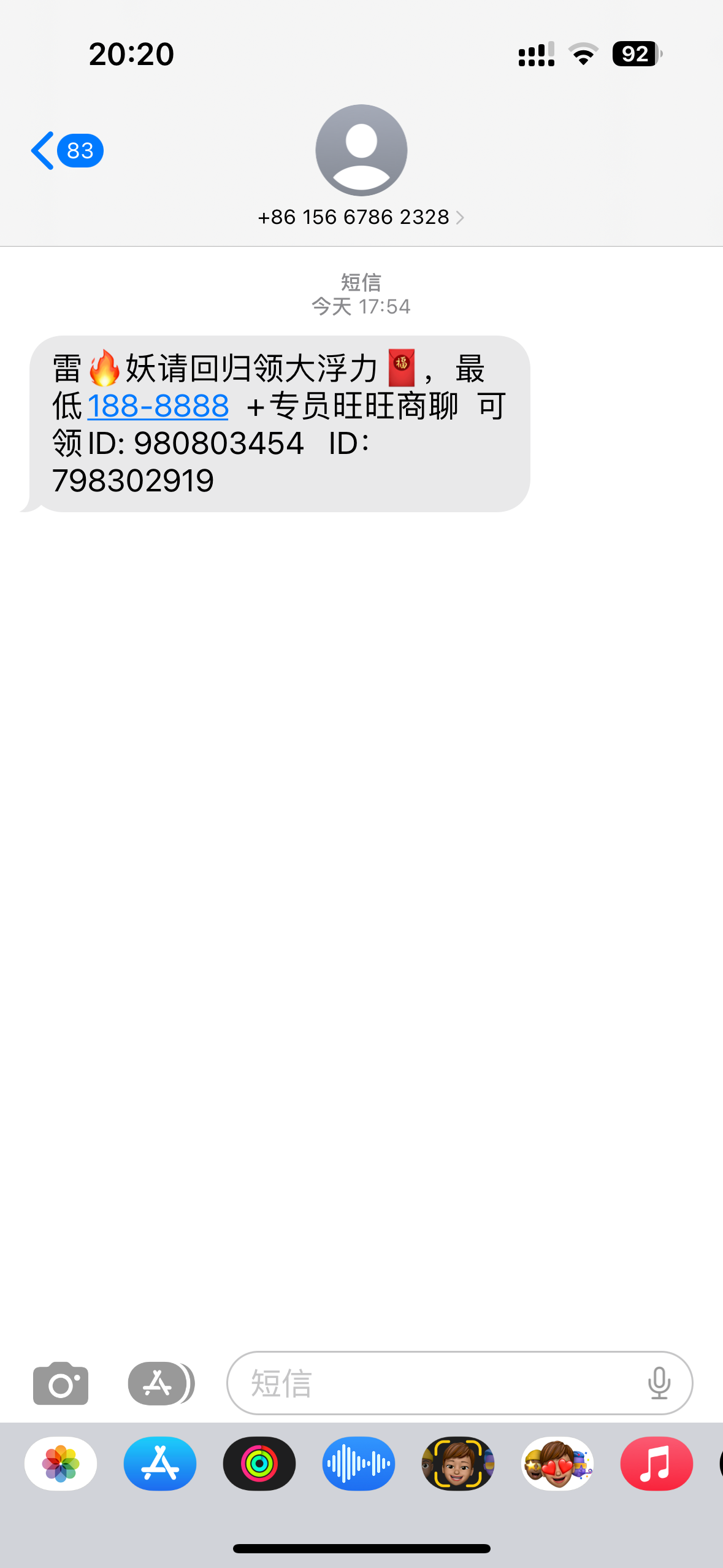Open the Apple Music icon in the drawer
Viewport: 723px width, 1568px height.
coord(656,1463)
